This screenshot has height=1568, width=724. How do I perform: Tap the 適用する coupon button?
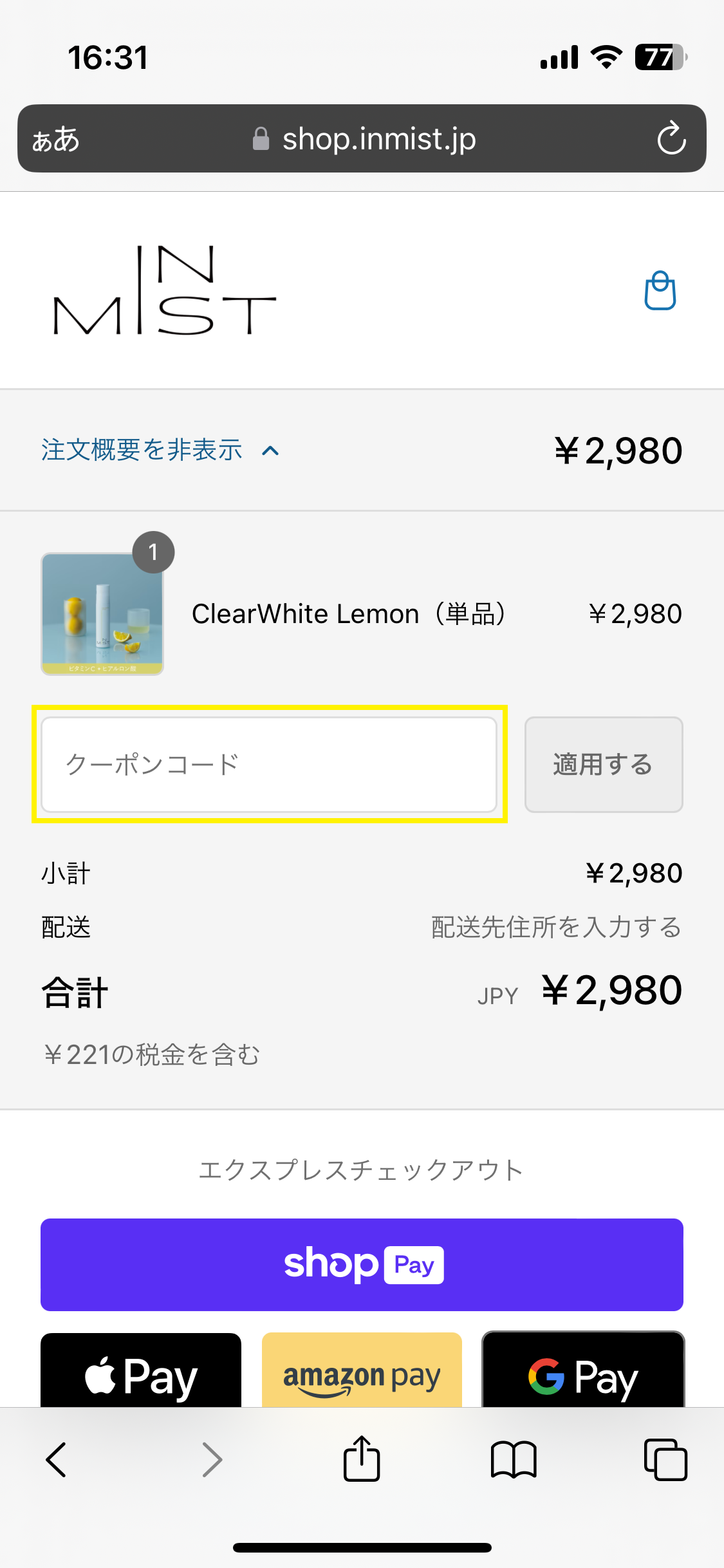pyautogui.click(x=604, y=765)
